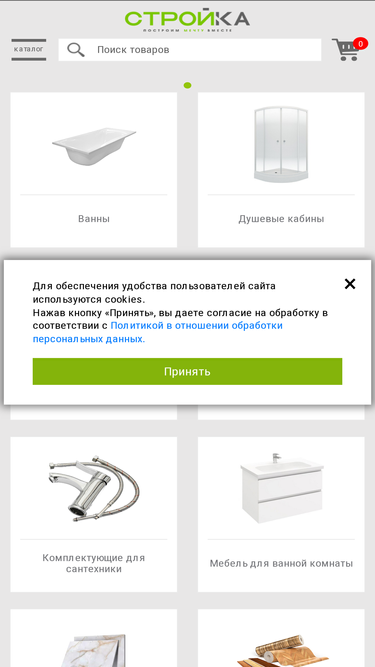375x667 pixels.
Task: Accept cookies with Принять
Action: tap(187, 371)
